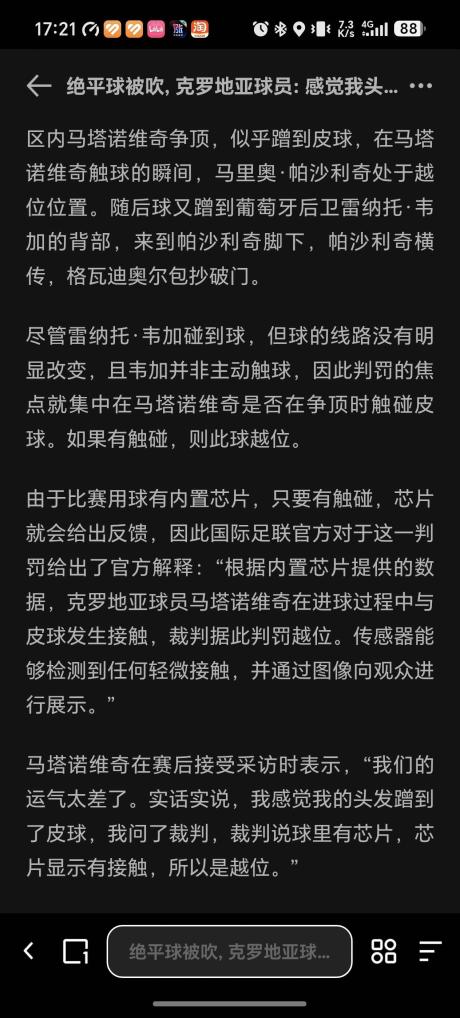Open the new tab/window icon
The height and width of the screenshot is (1018, 460).
[x=75, y=951]
